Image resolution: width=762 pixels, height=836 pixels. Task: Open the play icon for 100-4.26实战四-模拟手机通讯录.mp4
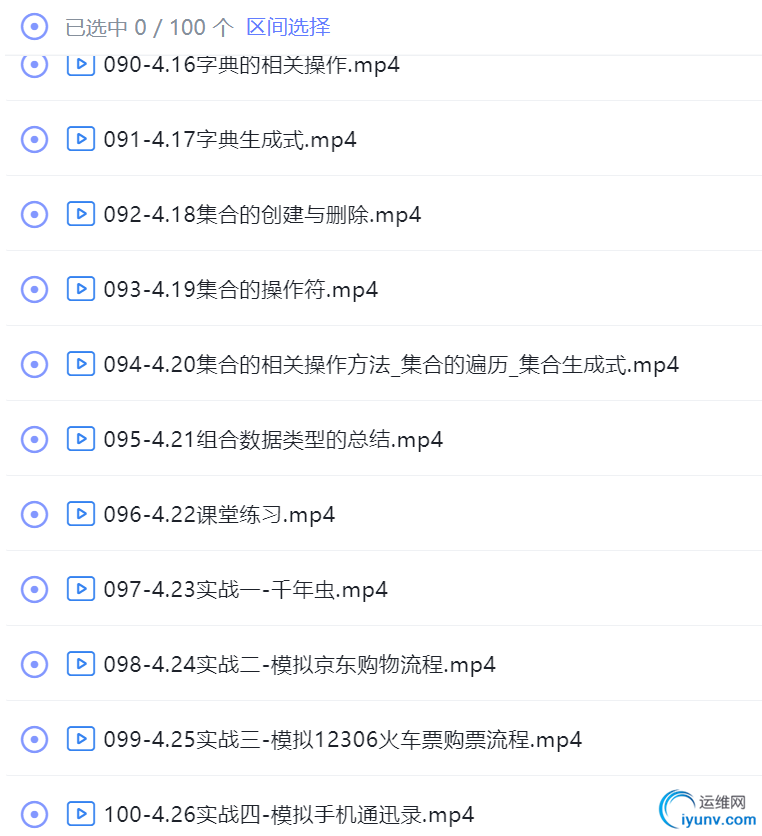point(80,814)
